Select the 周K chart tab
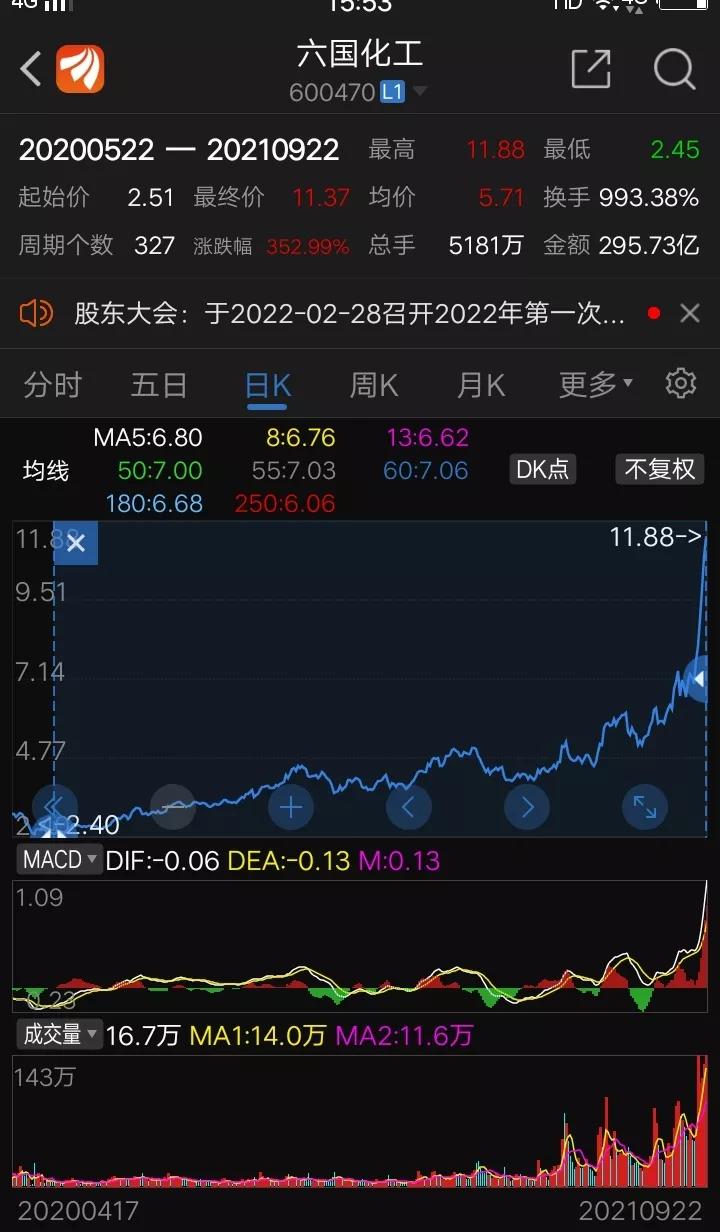 373,385
